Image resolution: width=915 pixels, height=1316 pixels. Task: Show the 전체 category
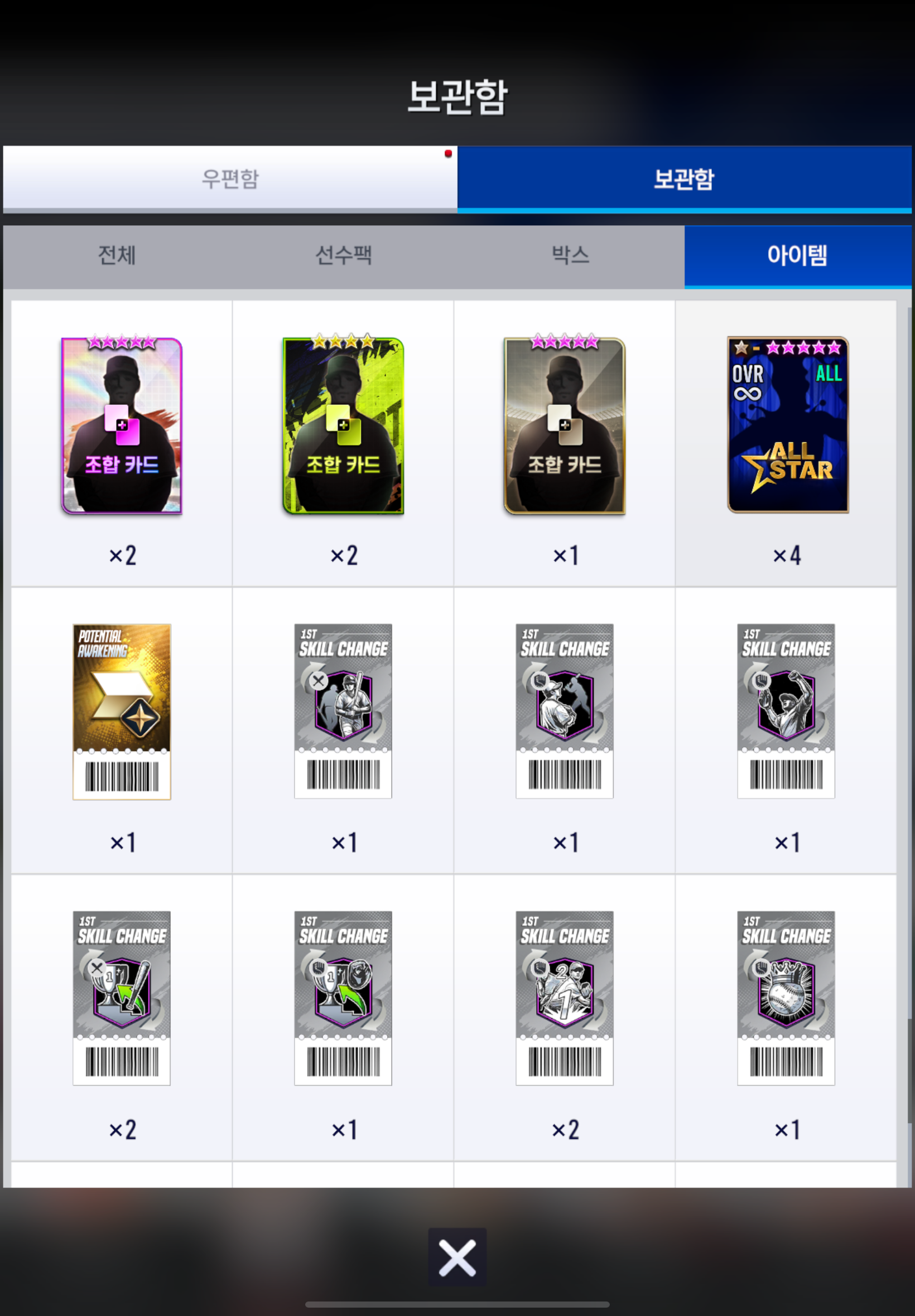tap(117, 255)
